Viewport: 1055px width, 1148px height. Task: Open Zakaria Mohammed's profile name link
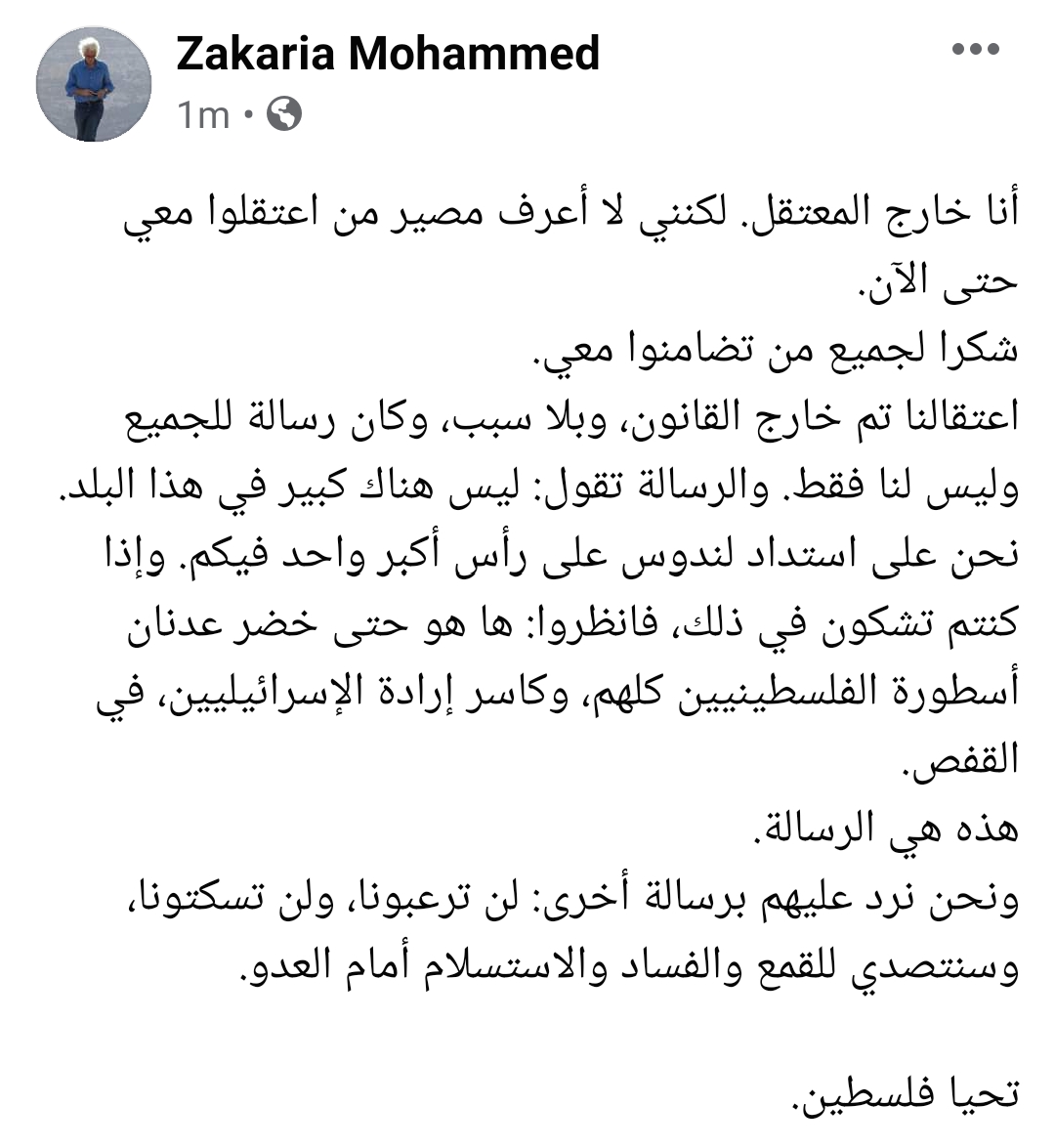[388, 54]
